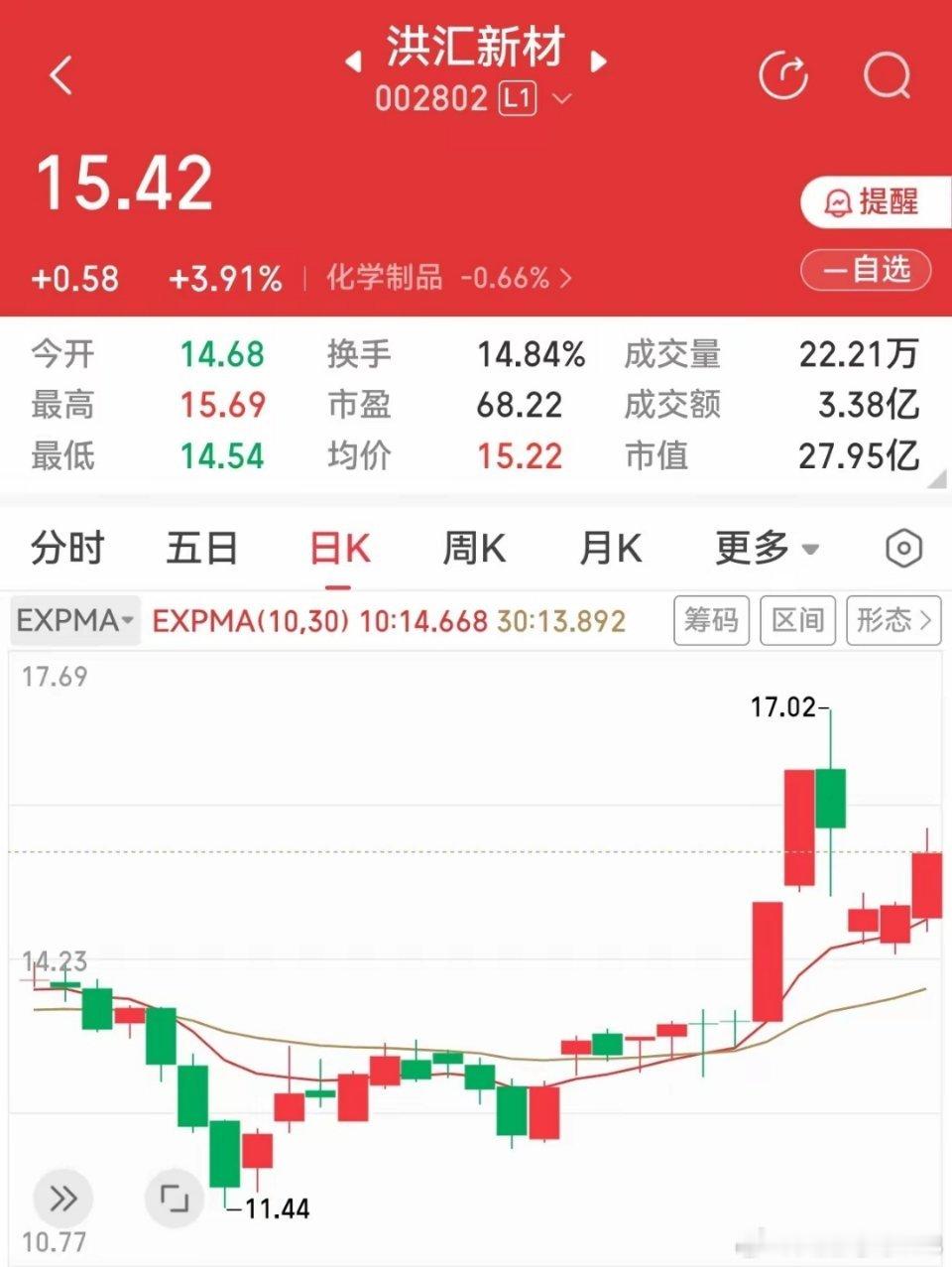Open the search magnifier
This screenshot has width=952, height=1267.
pyautogui.click(x=886, y=75)
